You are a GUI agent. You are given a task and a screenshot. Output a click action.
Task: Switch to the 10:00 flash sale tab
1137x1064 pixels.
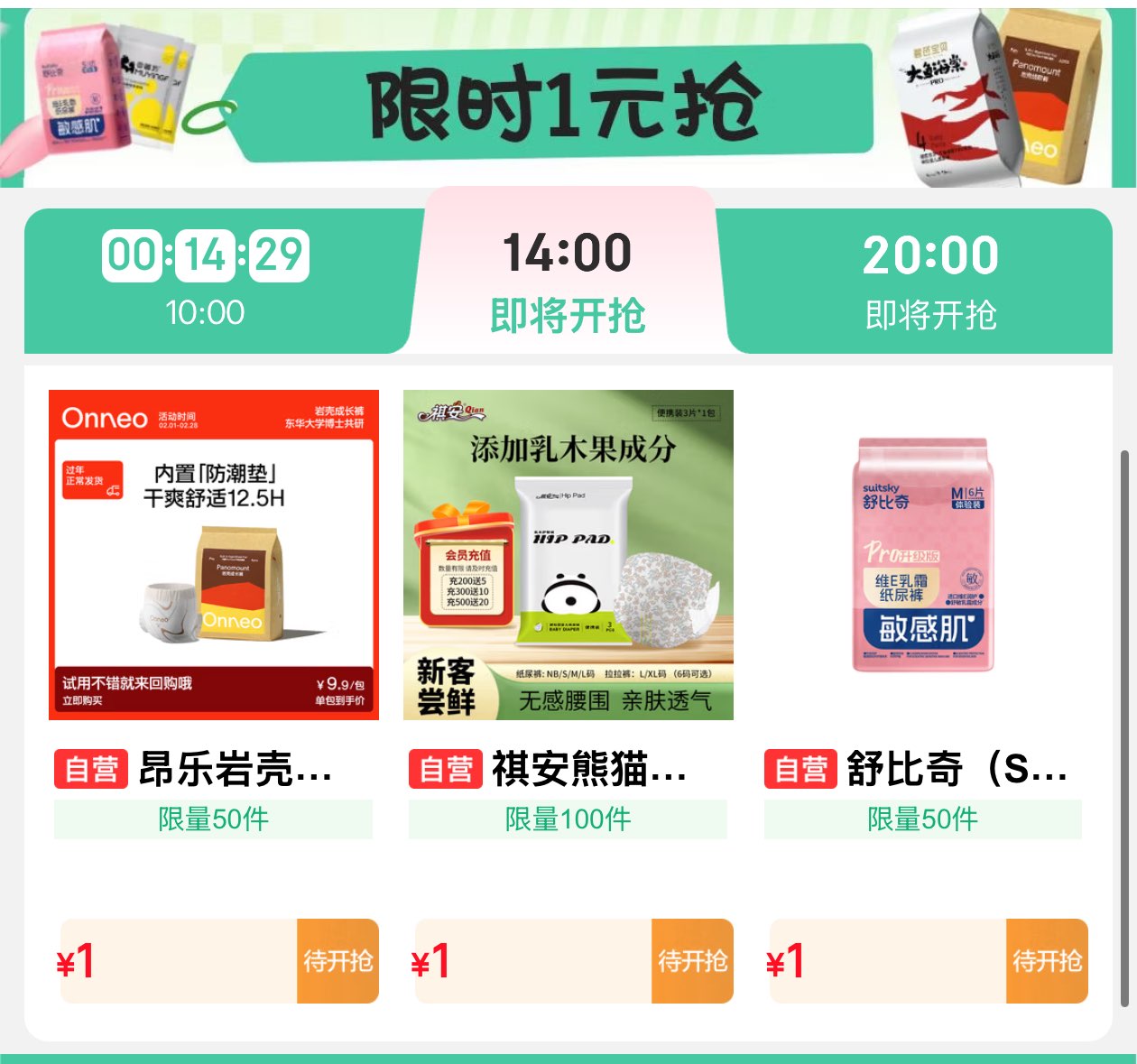206,280
